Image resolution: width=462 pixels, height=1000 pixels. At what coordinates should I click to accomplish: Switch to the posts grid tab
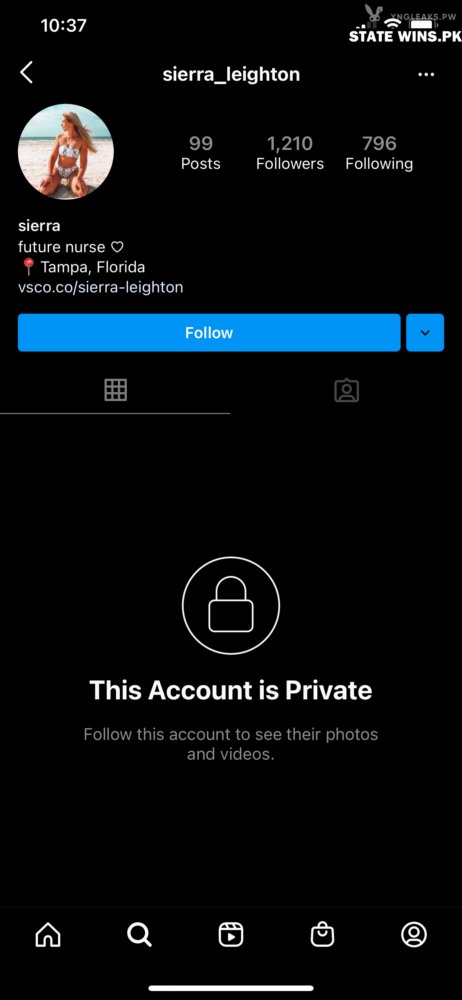point(116,390)
